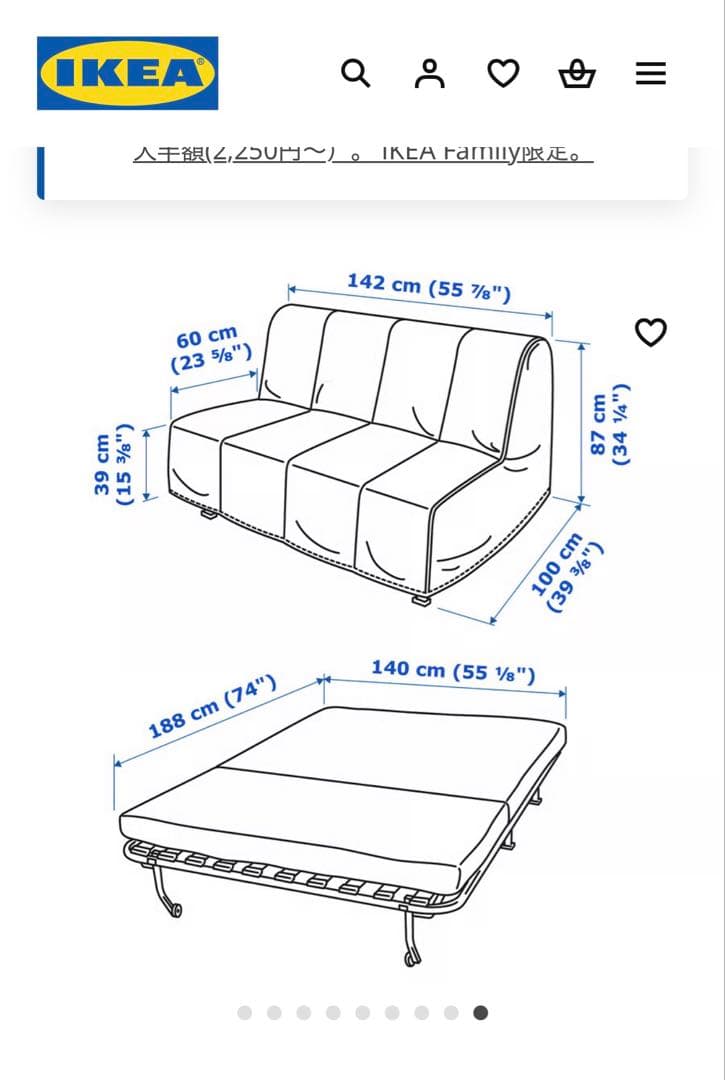
Task: Open the search
Action: pyautogui.click(x=355, y=72)
